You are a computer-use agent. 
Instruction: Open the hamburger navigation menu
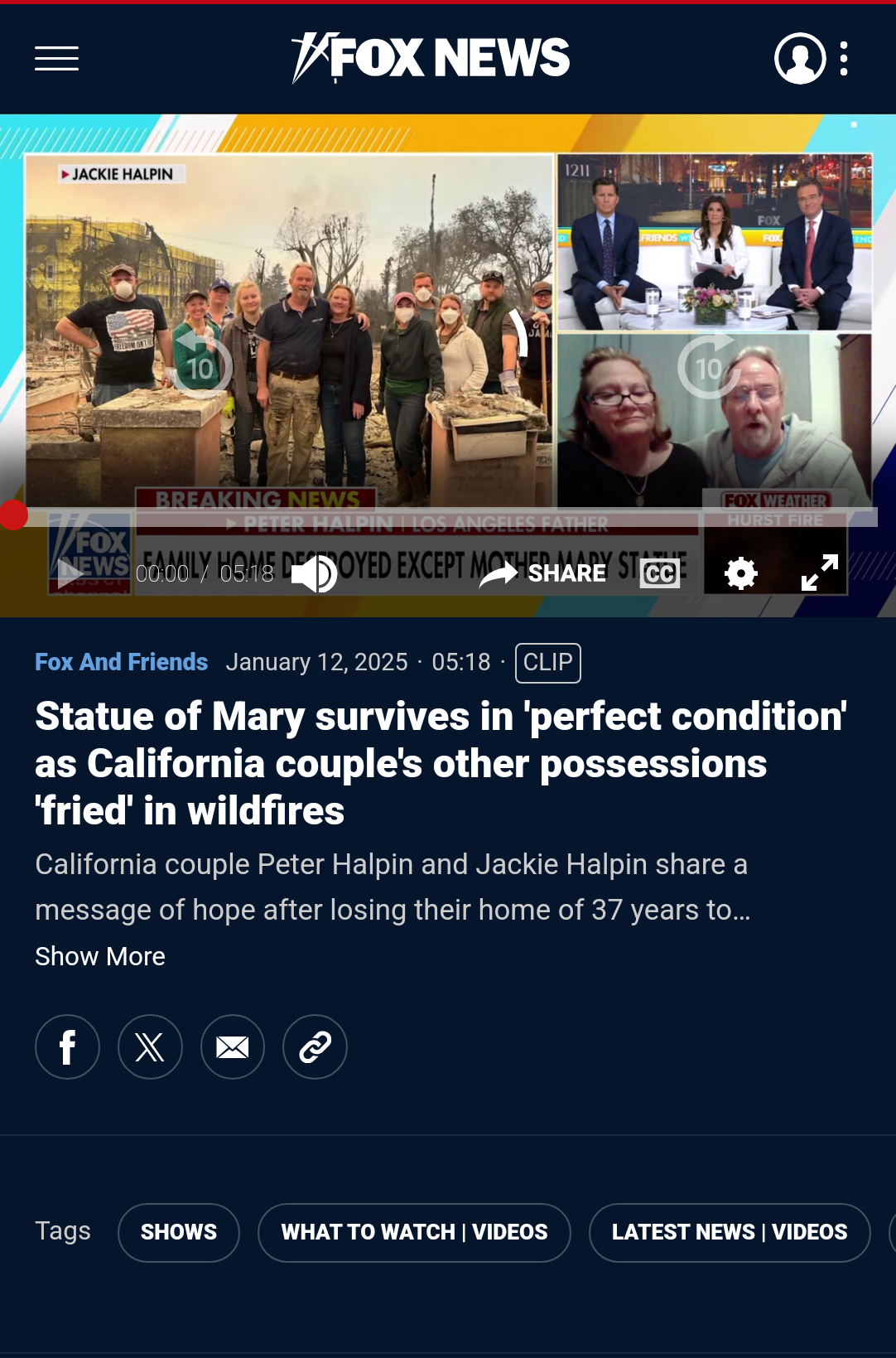tap(56, 59)
